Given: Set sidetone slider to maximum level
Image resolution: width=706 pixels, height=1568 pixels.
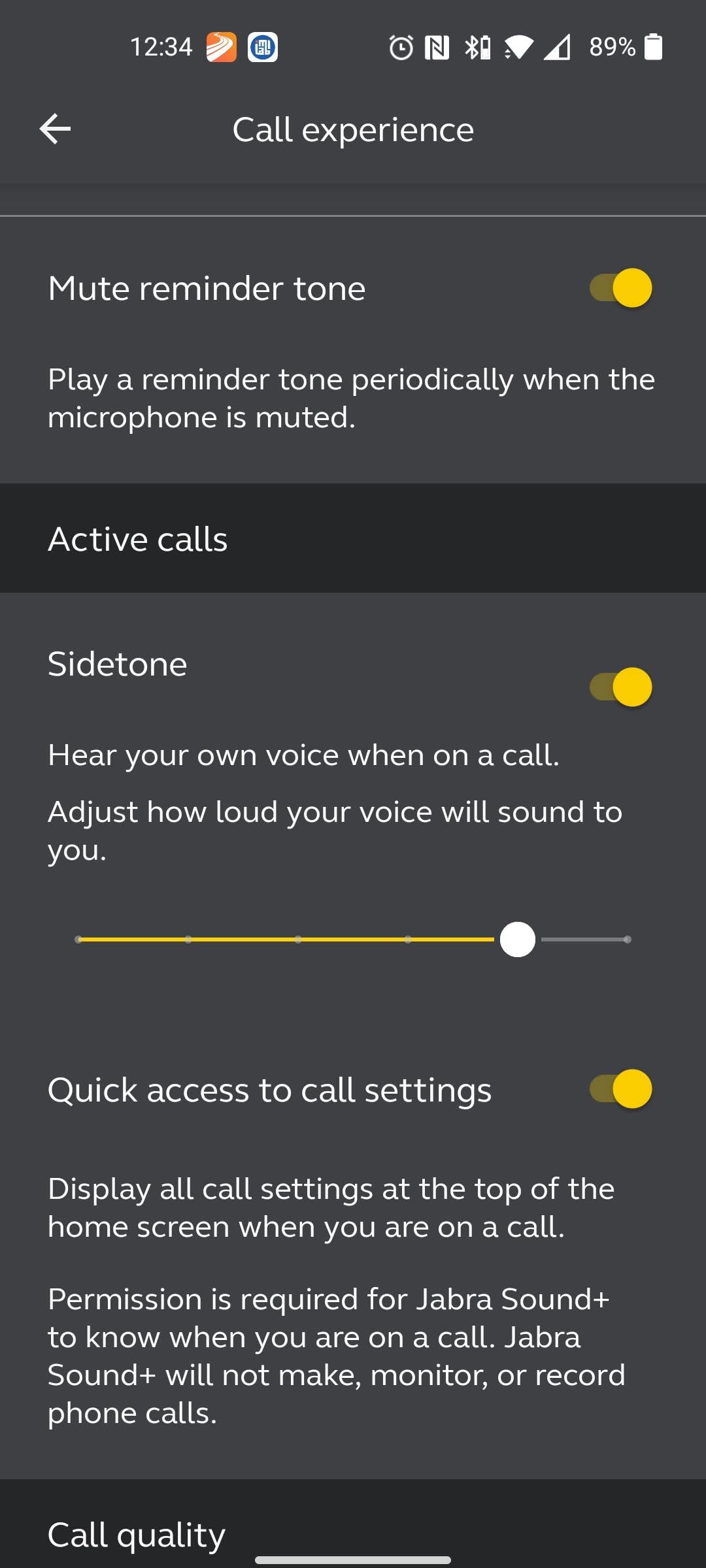Looking at the screenshot, I should click(x=627, y=939).
